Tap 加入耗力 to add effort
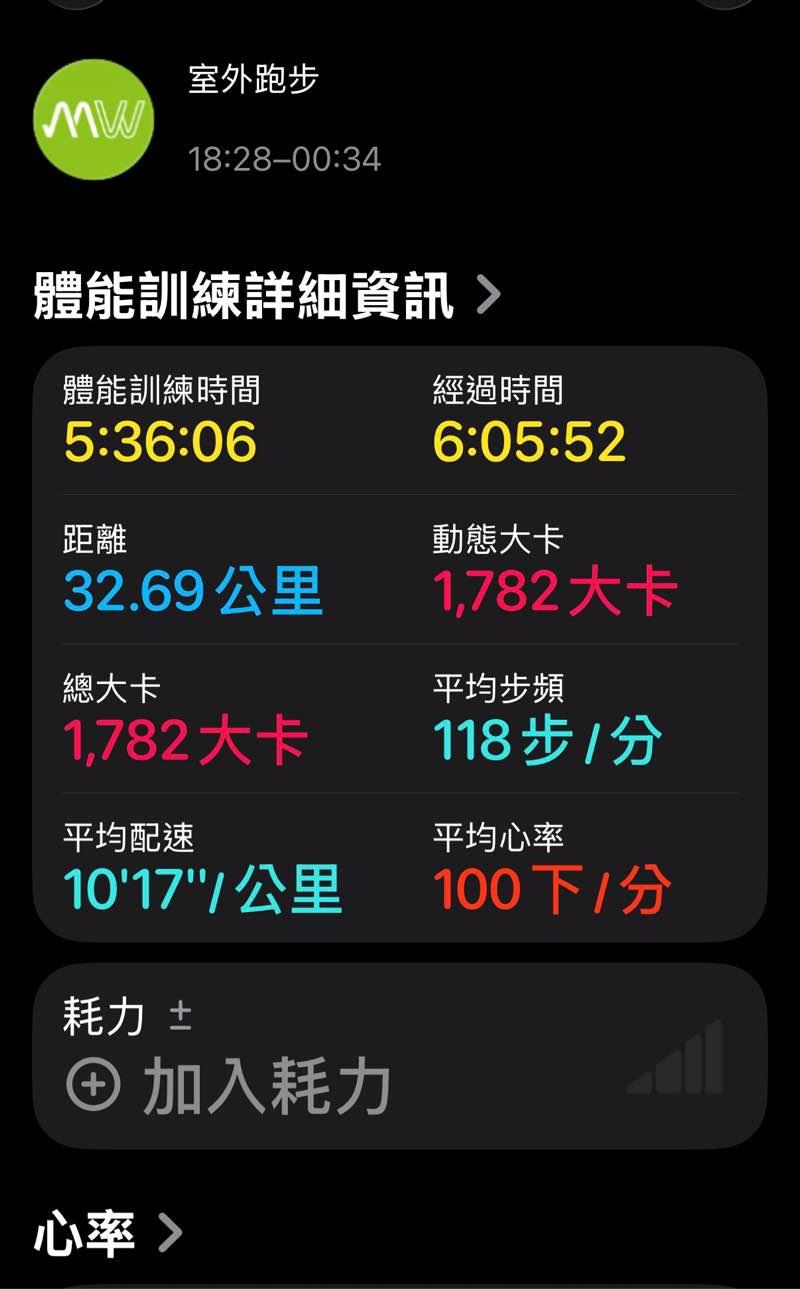The image size is (800, 1289). pos(230,1086)
